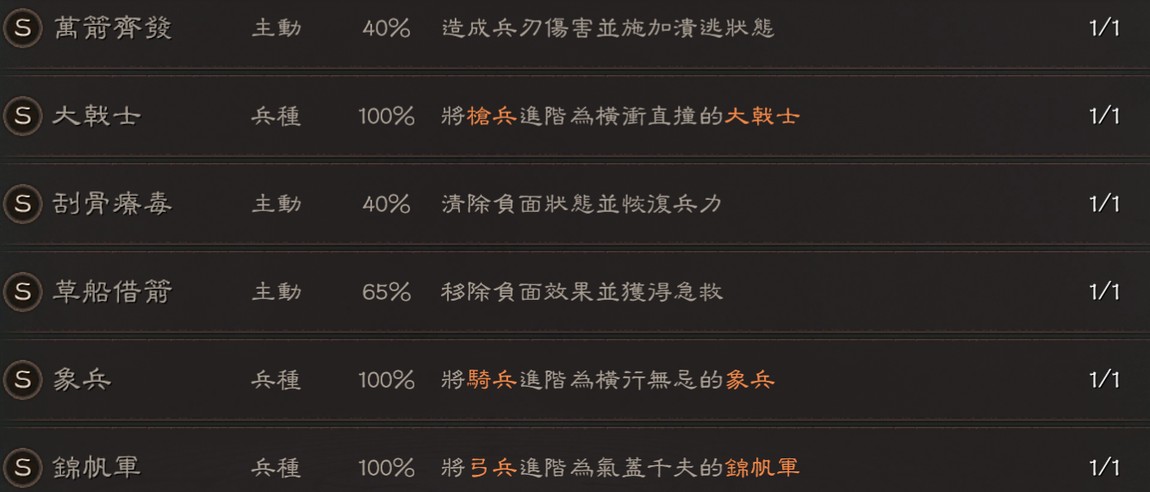Open the 草船借箭 skill entry
The width and height of the screenshot is (1150, 492).
tap(112, 292)
